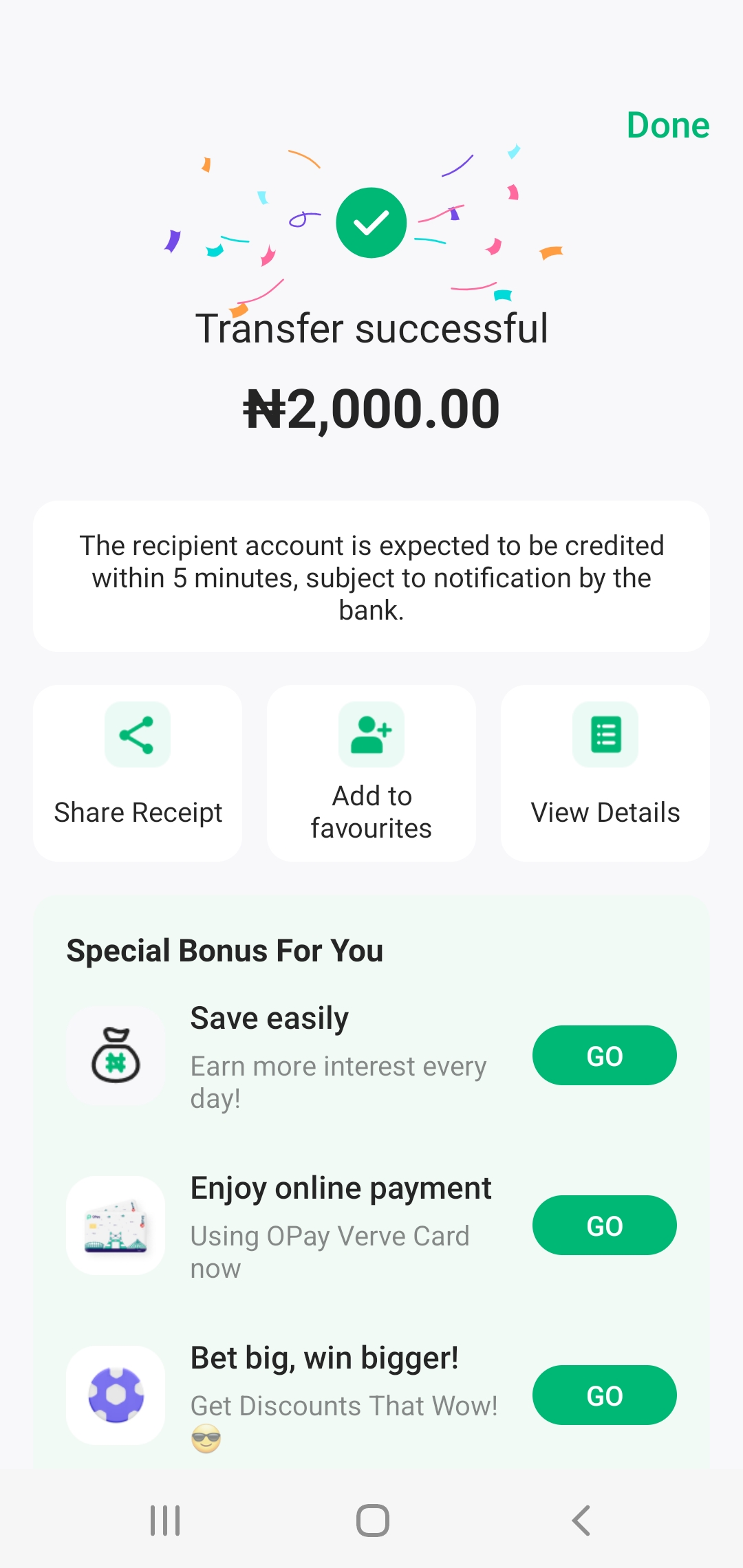Tap GO for Bet big, win bigger
The image size is (743, 1568).
(604, 1395)
